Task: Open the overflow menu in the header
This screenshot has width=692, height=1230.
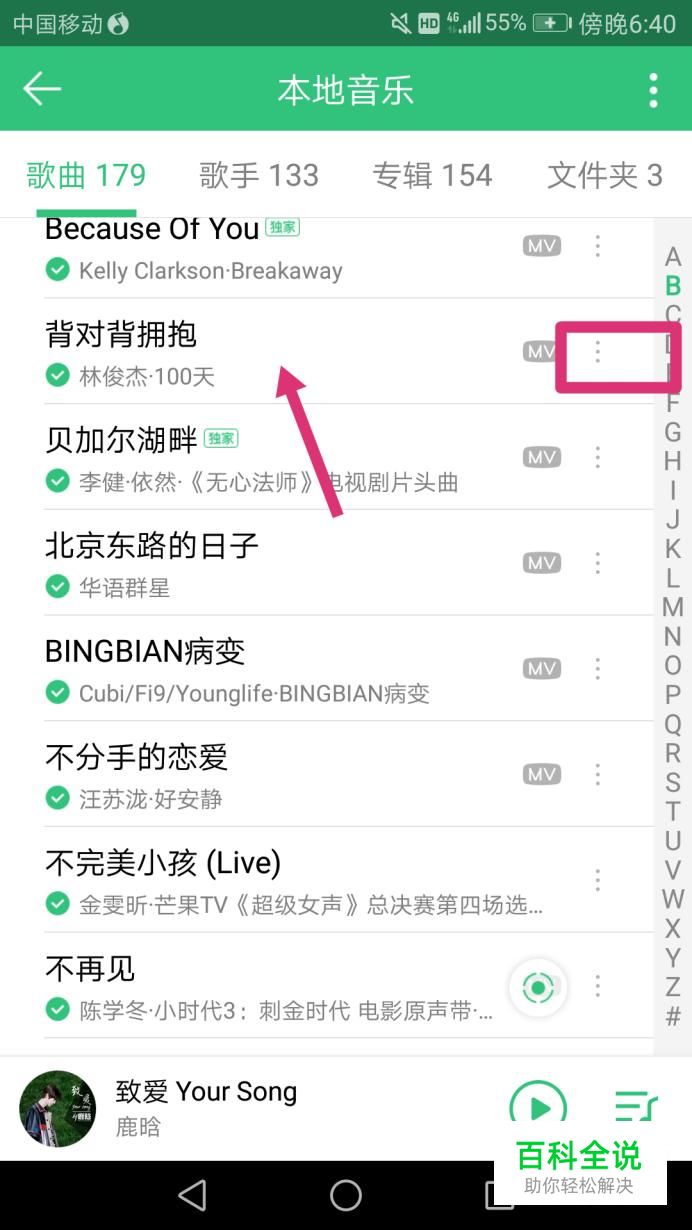Action: [x=653, y=90]
